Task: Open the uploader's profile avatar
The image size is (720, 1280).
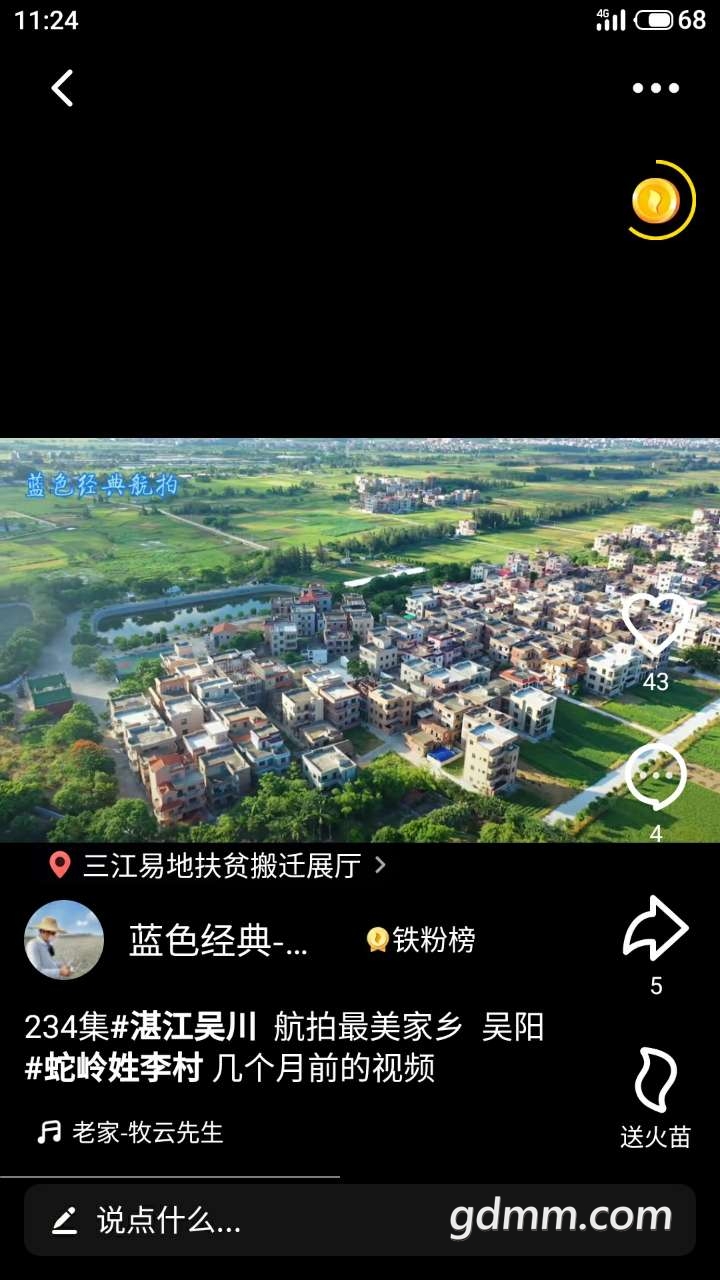Action: [x=64, y=940]
